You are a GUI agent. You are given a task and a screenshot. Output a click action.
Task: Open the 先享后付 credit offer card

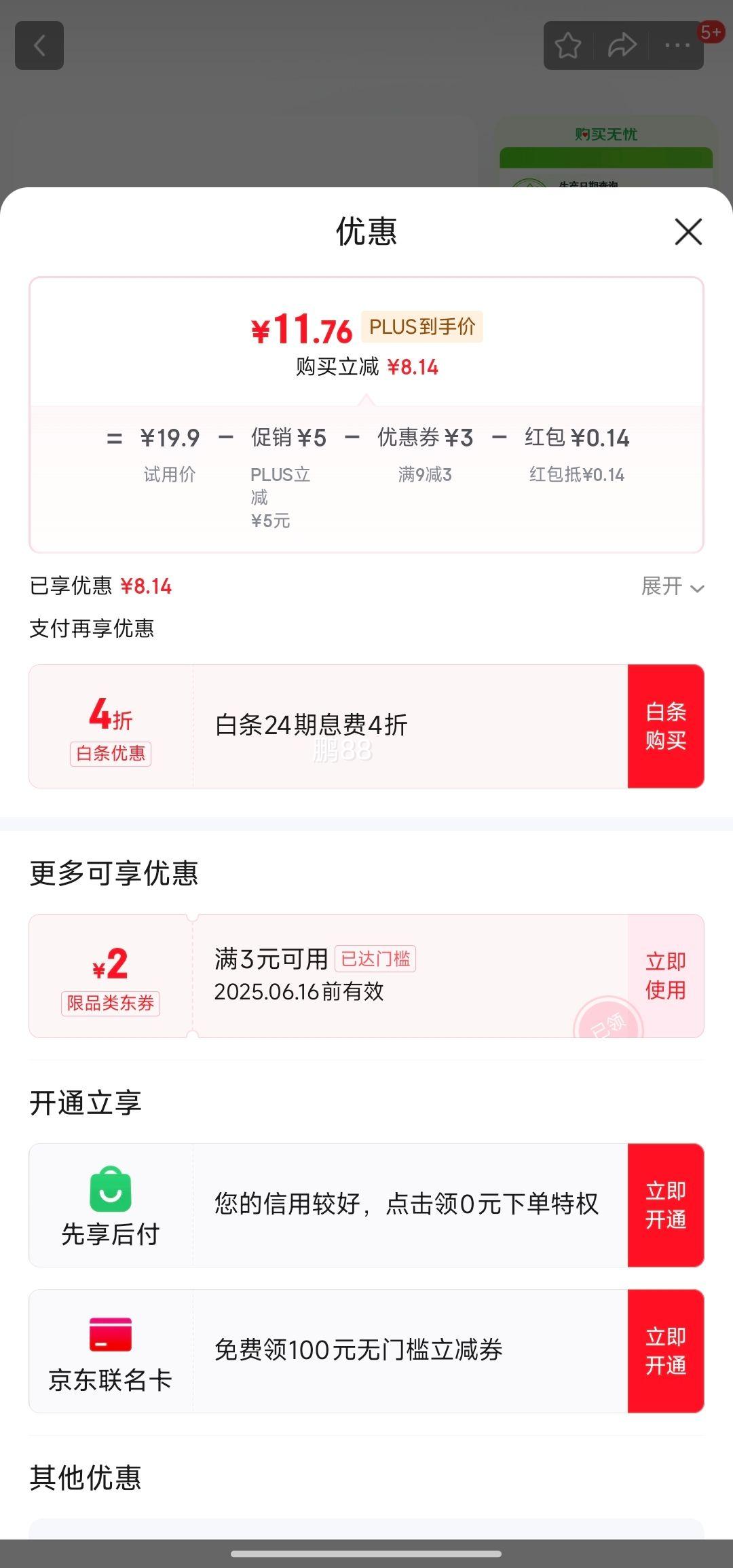[407, 1205]
